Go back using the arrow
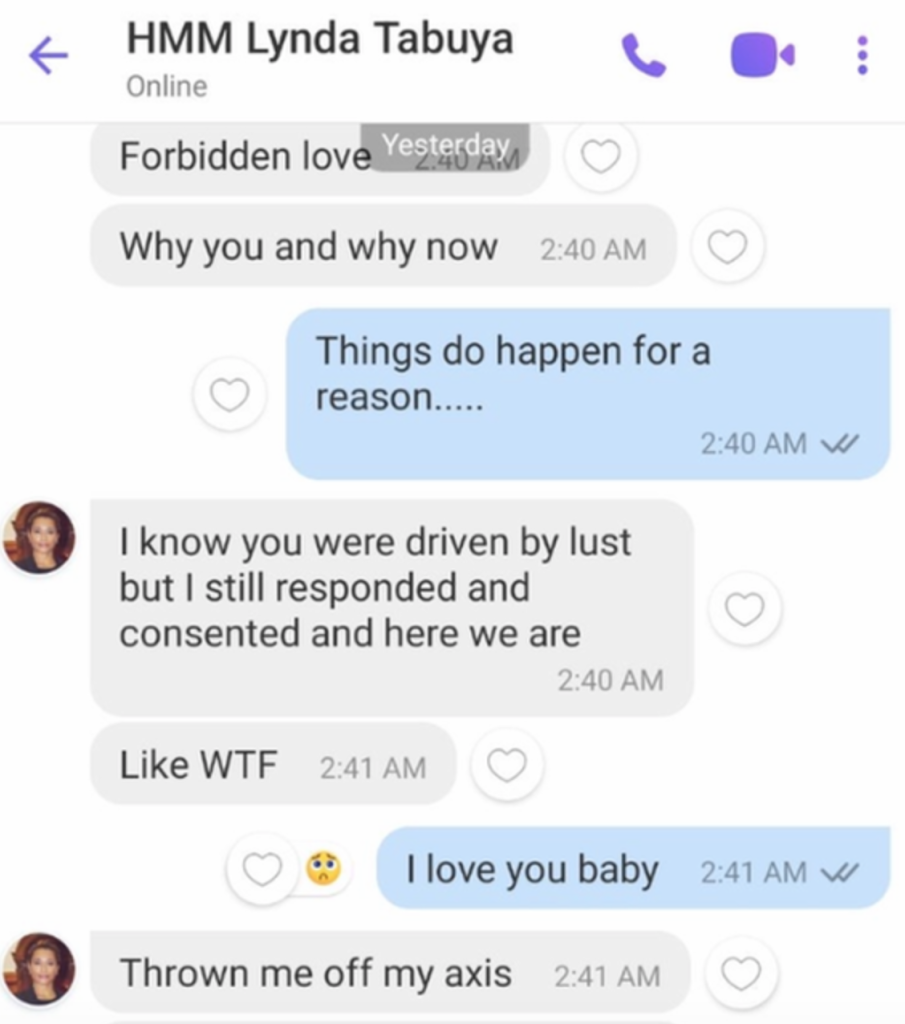Image resolution: width=905 pixels, height=1024 pixels. [48, 57]
